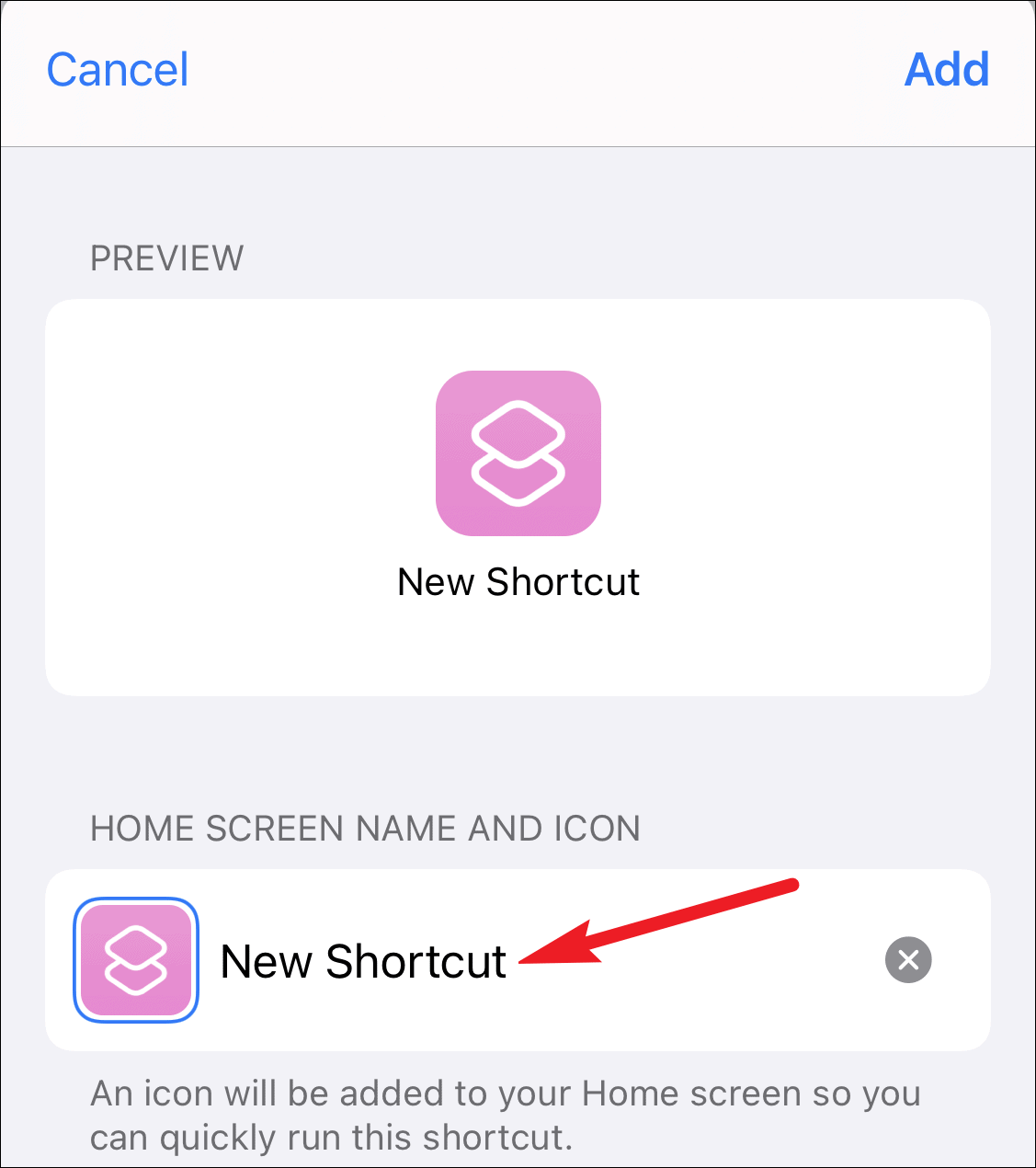Viewport: 1036px width, 1168px height.
Task: Clear the shortcut name text
Action: pos(908,960)
